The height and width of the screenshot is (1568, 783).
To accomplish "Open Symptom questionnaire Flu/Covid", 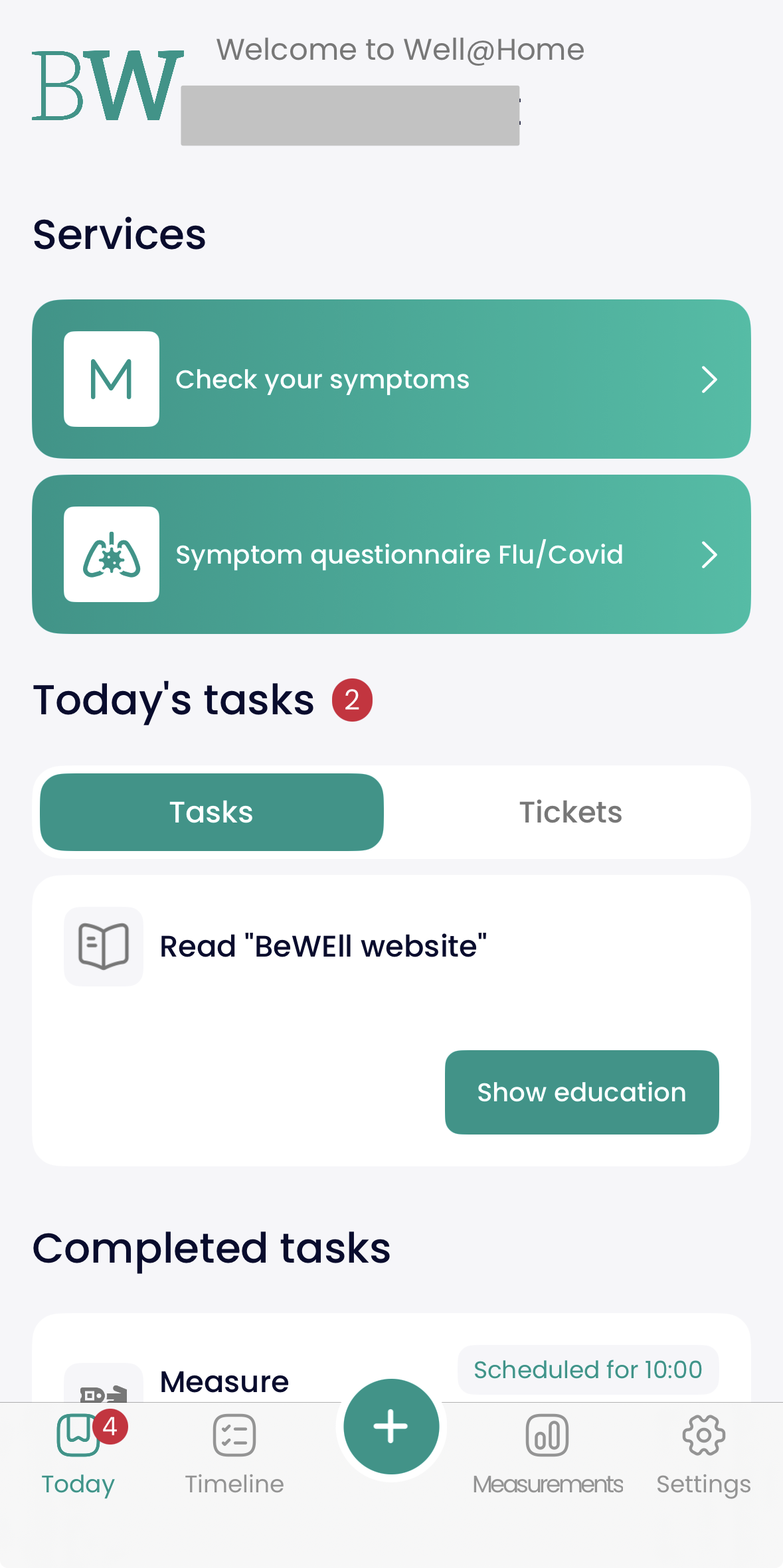I will point(391,554).
